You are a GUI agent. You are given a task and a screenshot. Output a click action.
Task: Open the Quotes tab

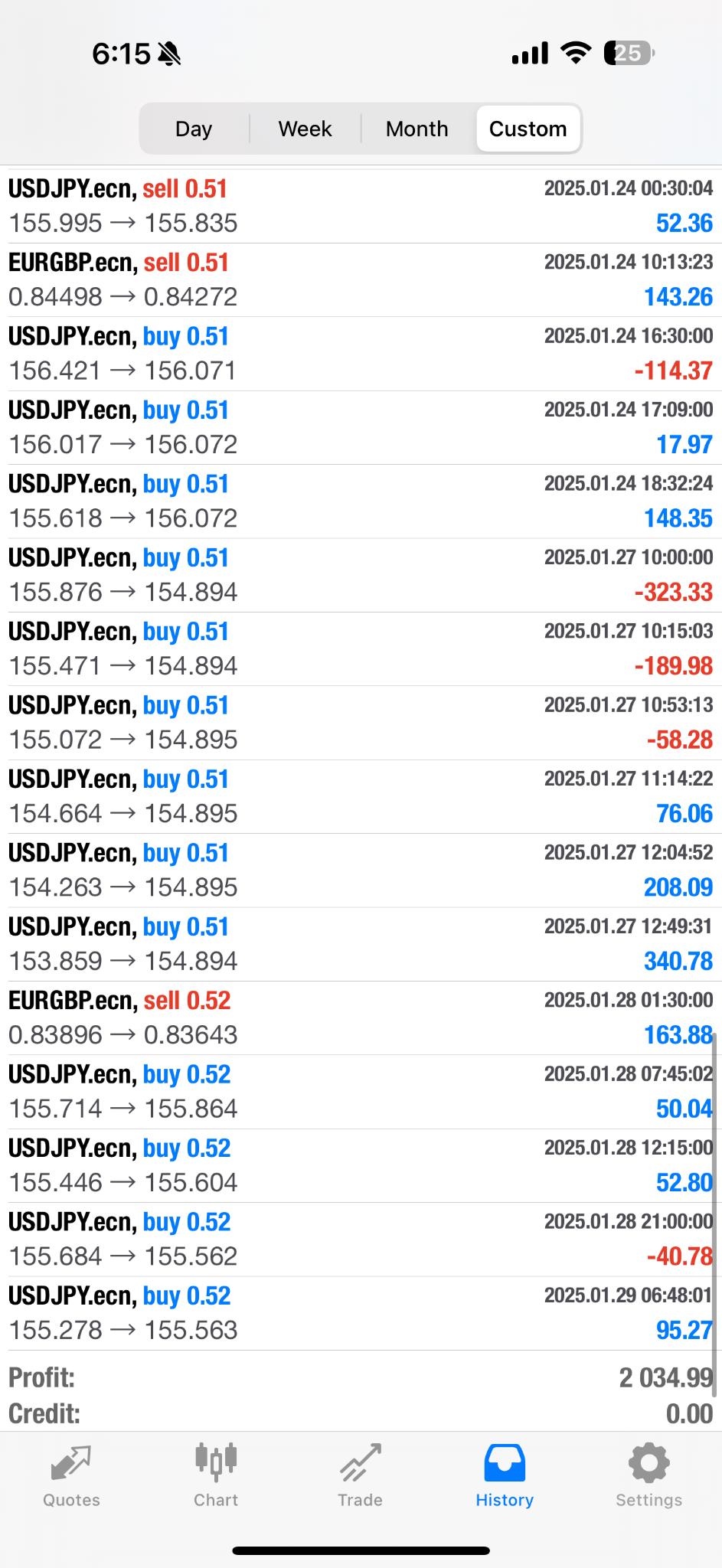71,1475
